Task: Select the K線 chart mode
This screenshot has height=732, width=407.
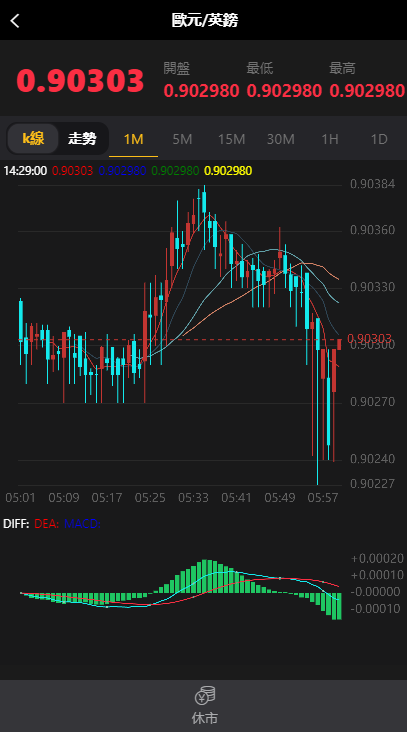Action: coord(33,139)
